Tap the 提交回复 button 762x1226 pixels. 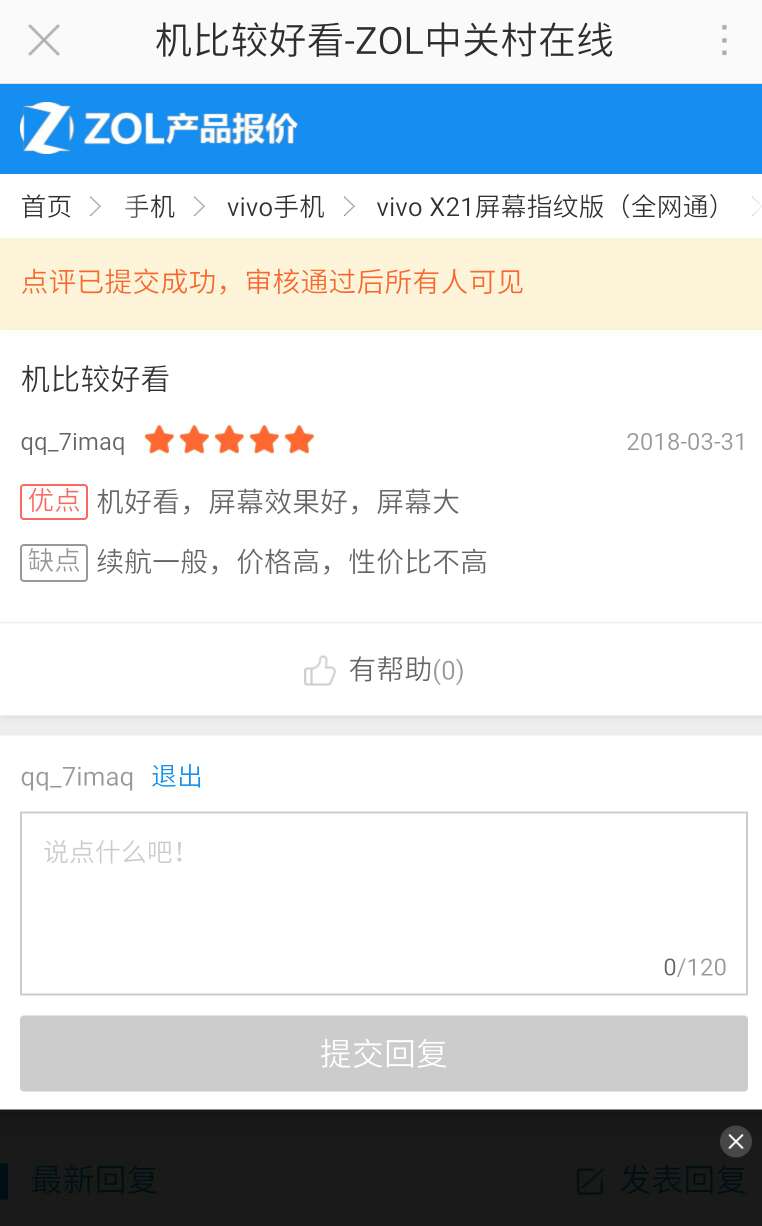tap(383, 1053)
